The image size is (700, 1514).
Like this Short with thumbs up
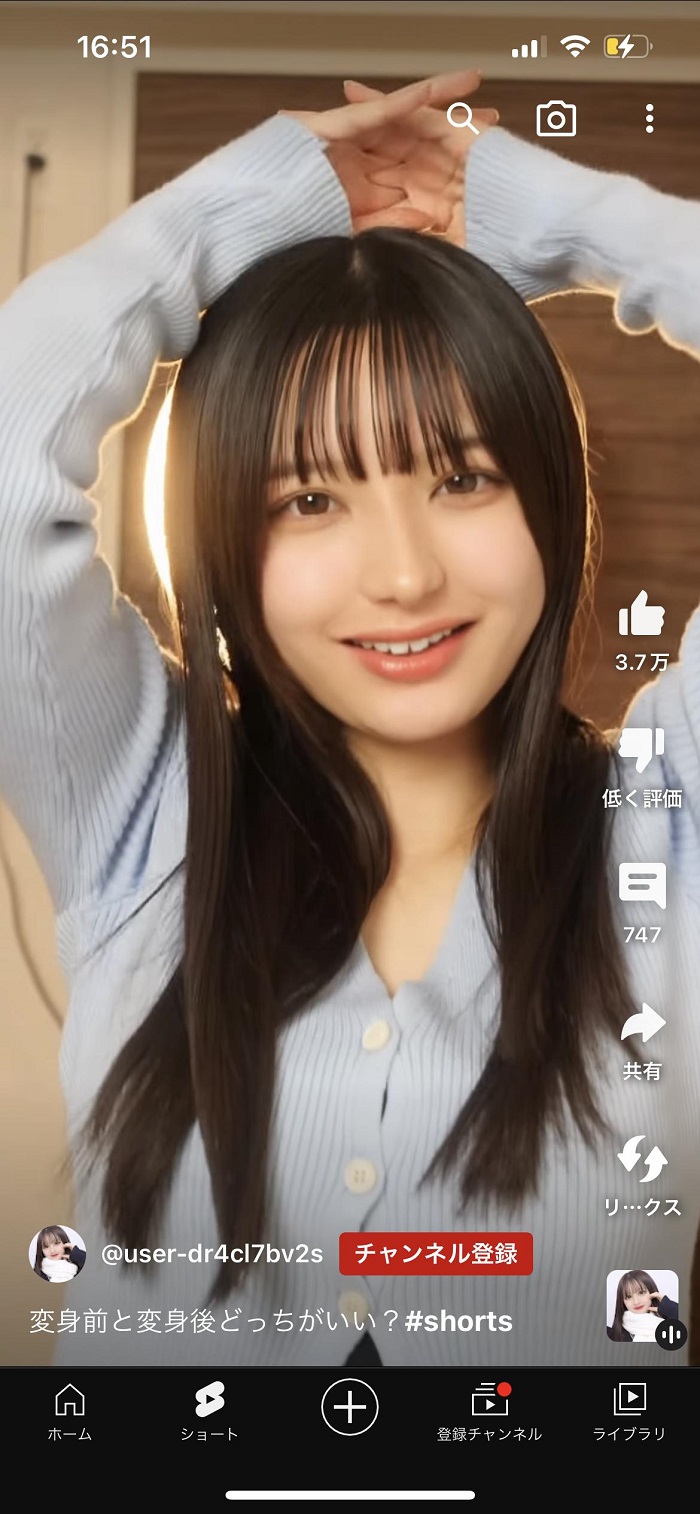(x=641, y=614)
